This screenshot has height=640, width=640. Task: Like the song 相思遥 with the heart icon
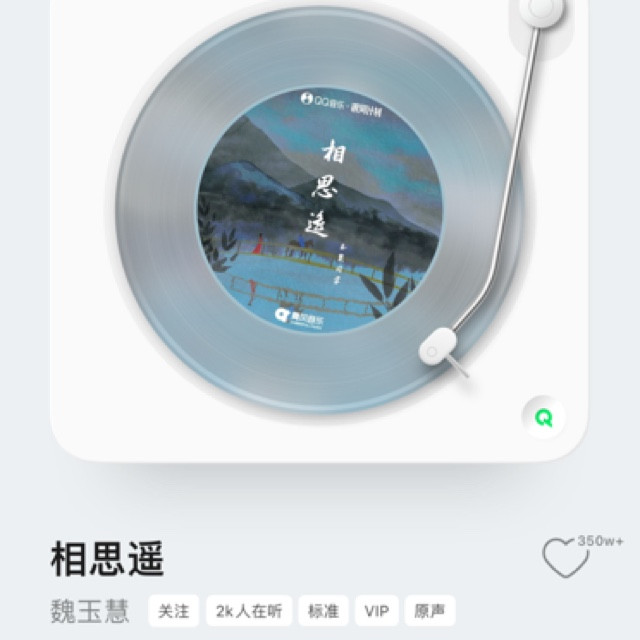(x=566, y=557)
